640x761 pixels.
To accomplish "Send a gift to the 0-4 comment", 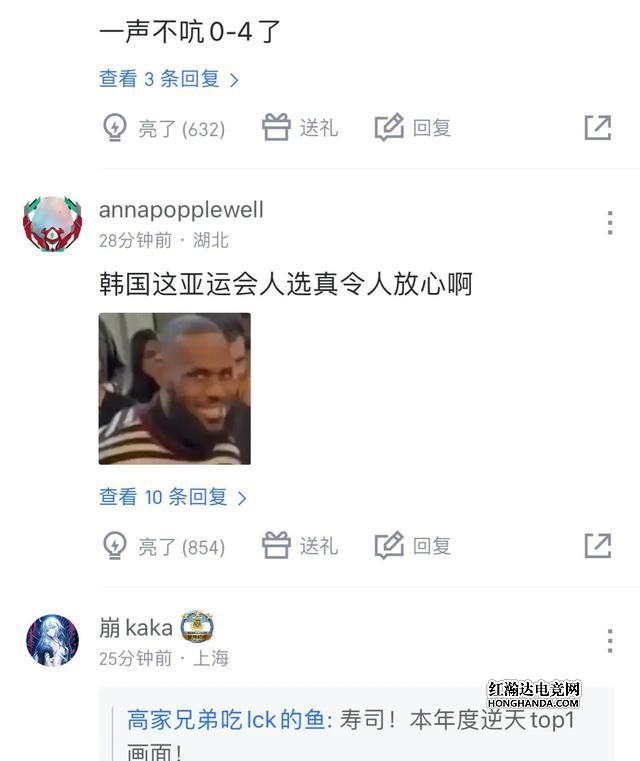I will (x=300, y=128).
